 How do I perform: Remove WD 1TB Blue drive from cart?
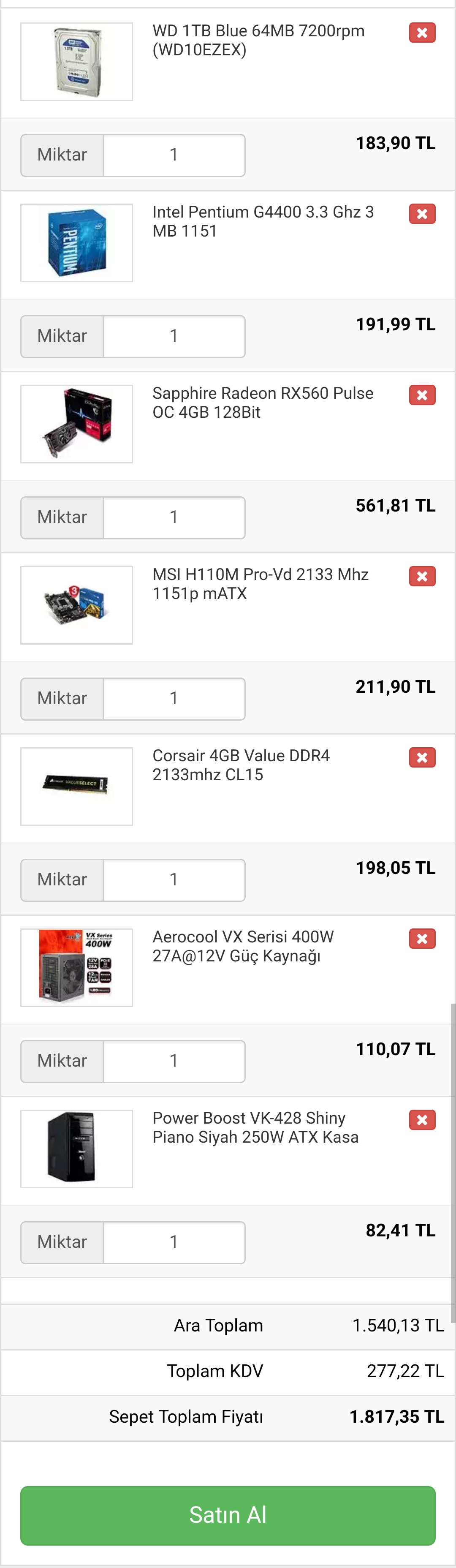[x=422, y=33]
